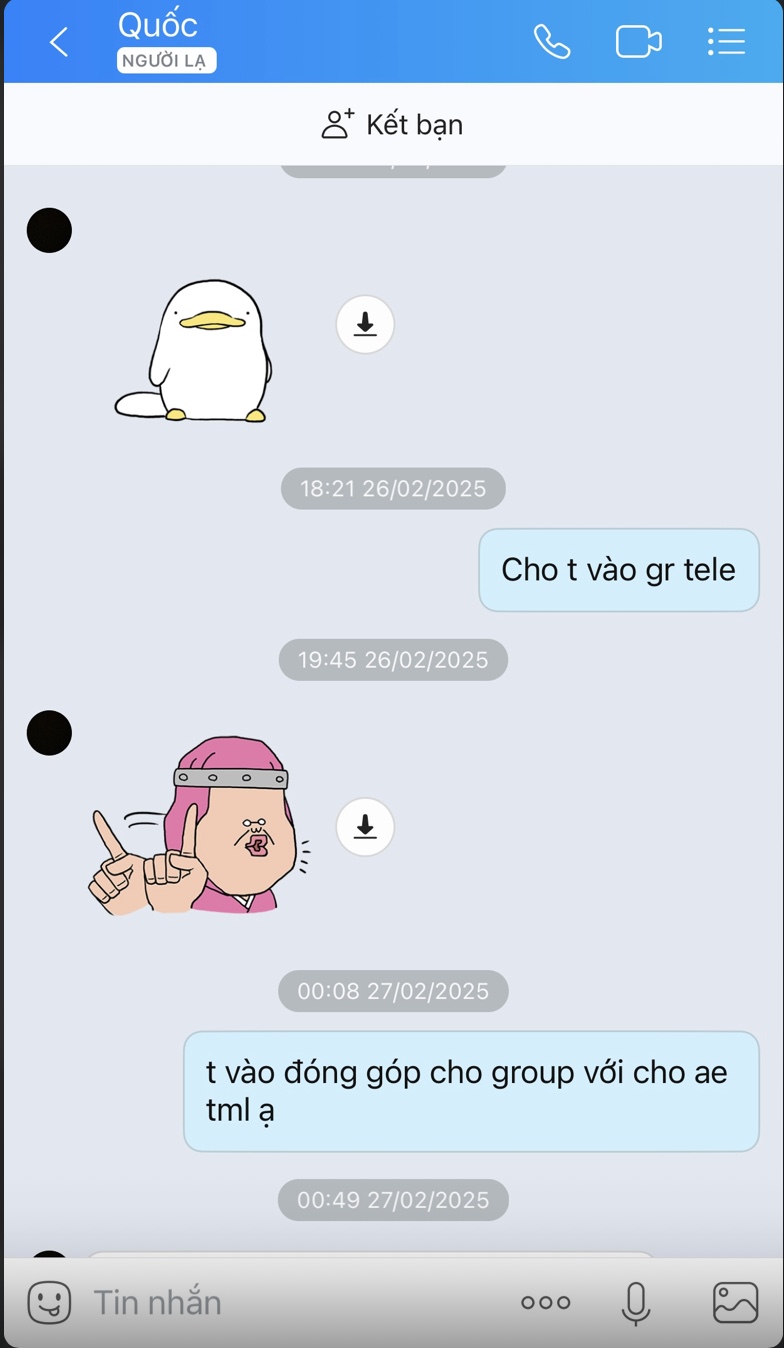Record a voice message

click(x=635, y=1302)
